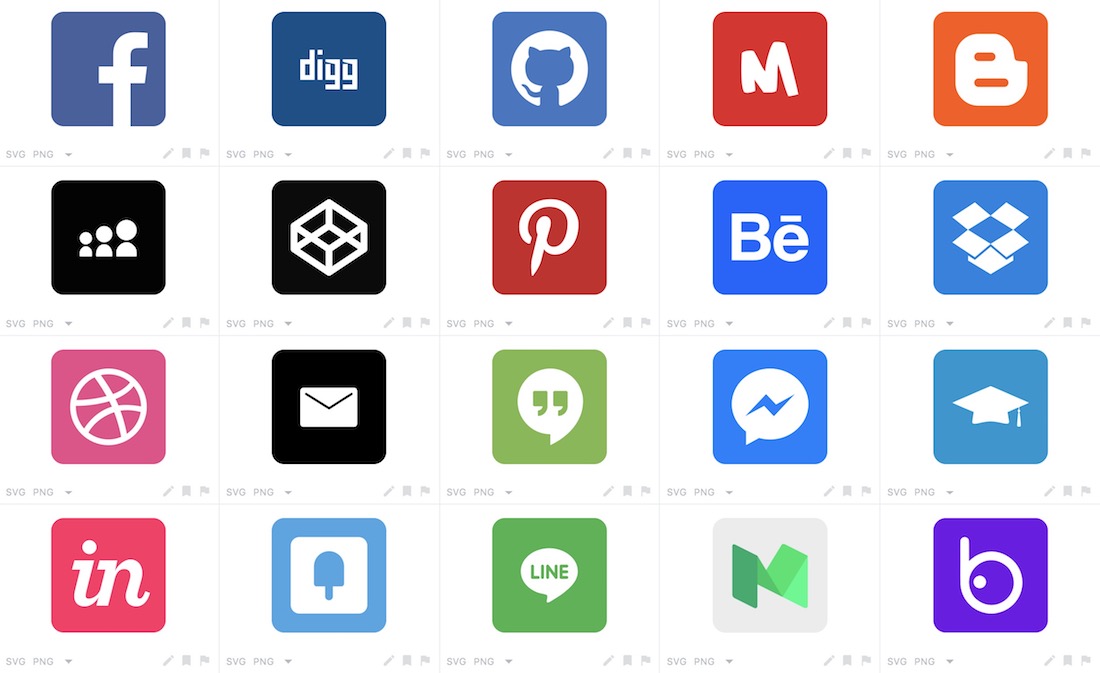This screenshot has width=1100, height=673.
Task: Select the CodePen icon tile
Action: pyautogui.click(x=329, y=237)
